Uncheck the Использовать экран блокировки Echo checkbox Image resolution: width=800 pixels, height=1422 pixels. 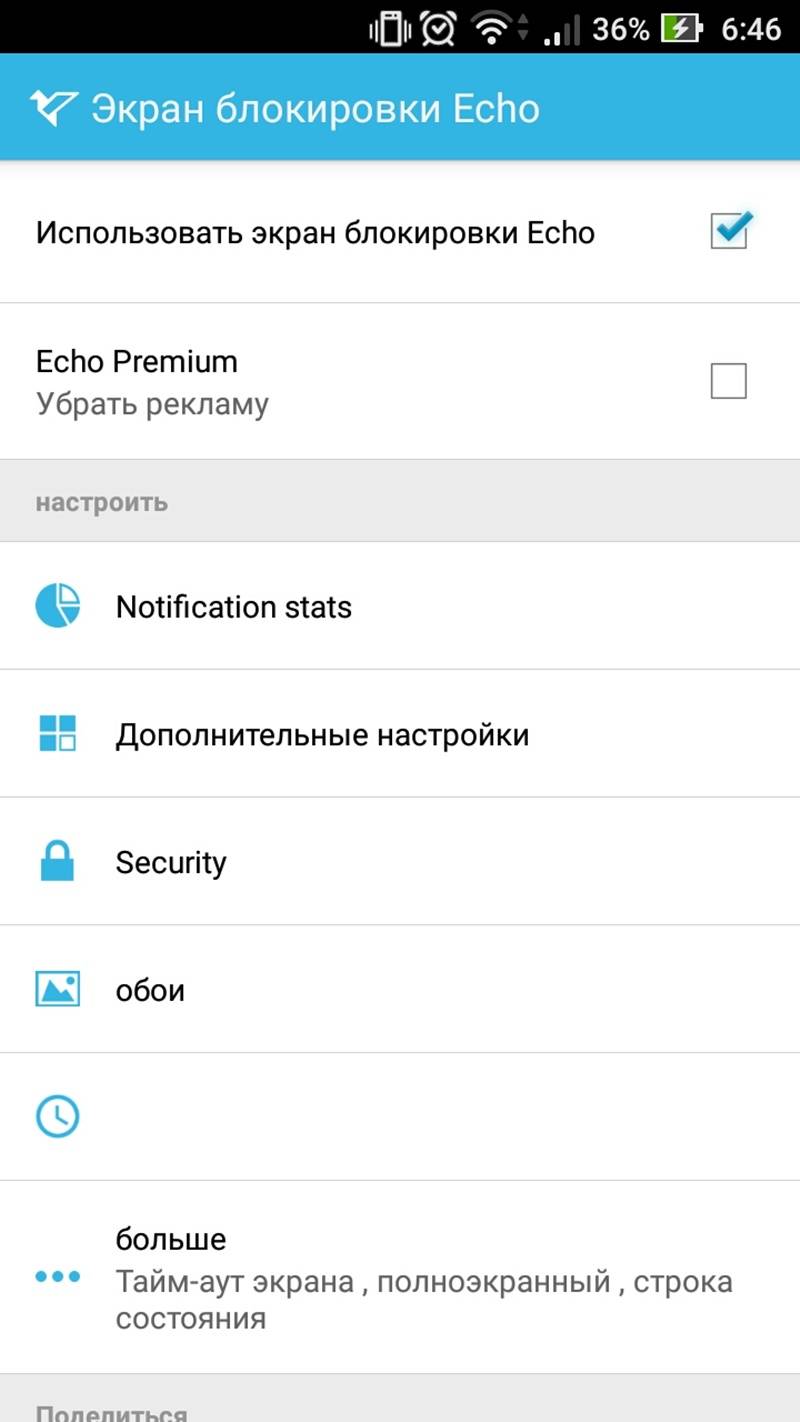point(729,232)
